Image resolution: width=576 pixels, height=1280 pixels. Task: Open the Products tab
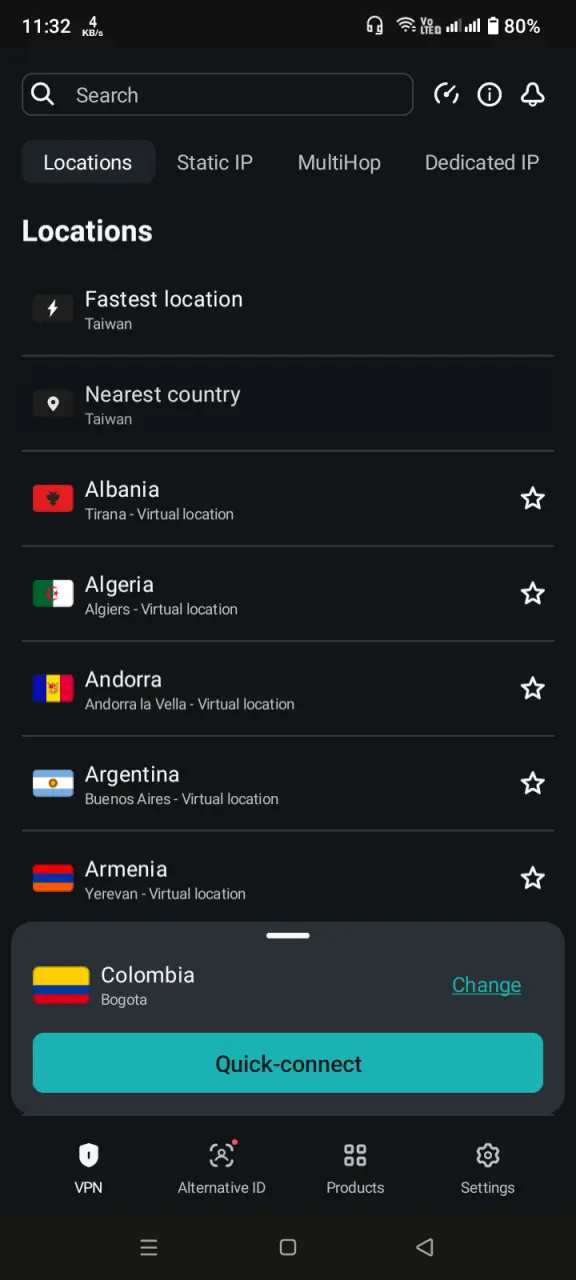pyautogui.click(x=355, y=1168)
